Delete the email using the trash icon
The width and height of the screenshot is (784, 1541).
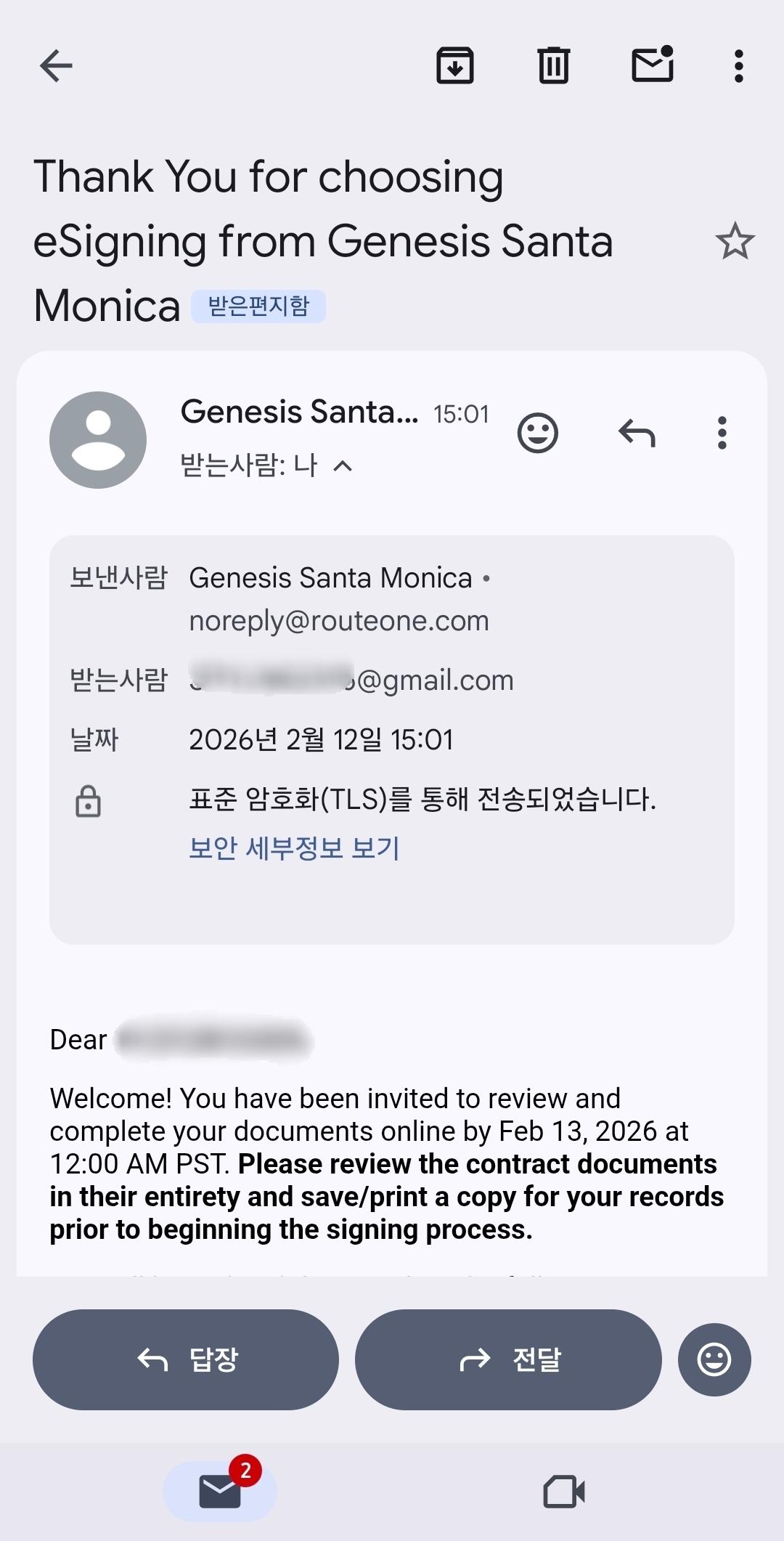(x=553, y=65)
